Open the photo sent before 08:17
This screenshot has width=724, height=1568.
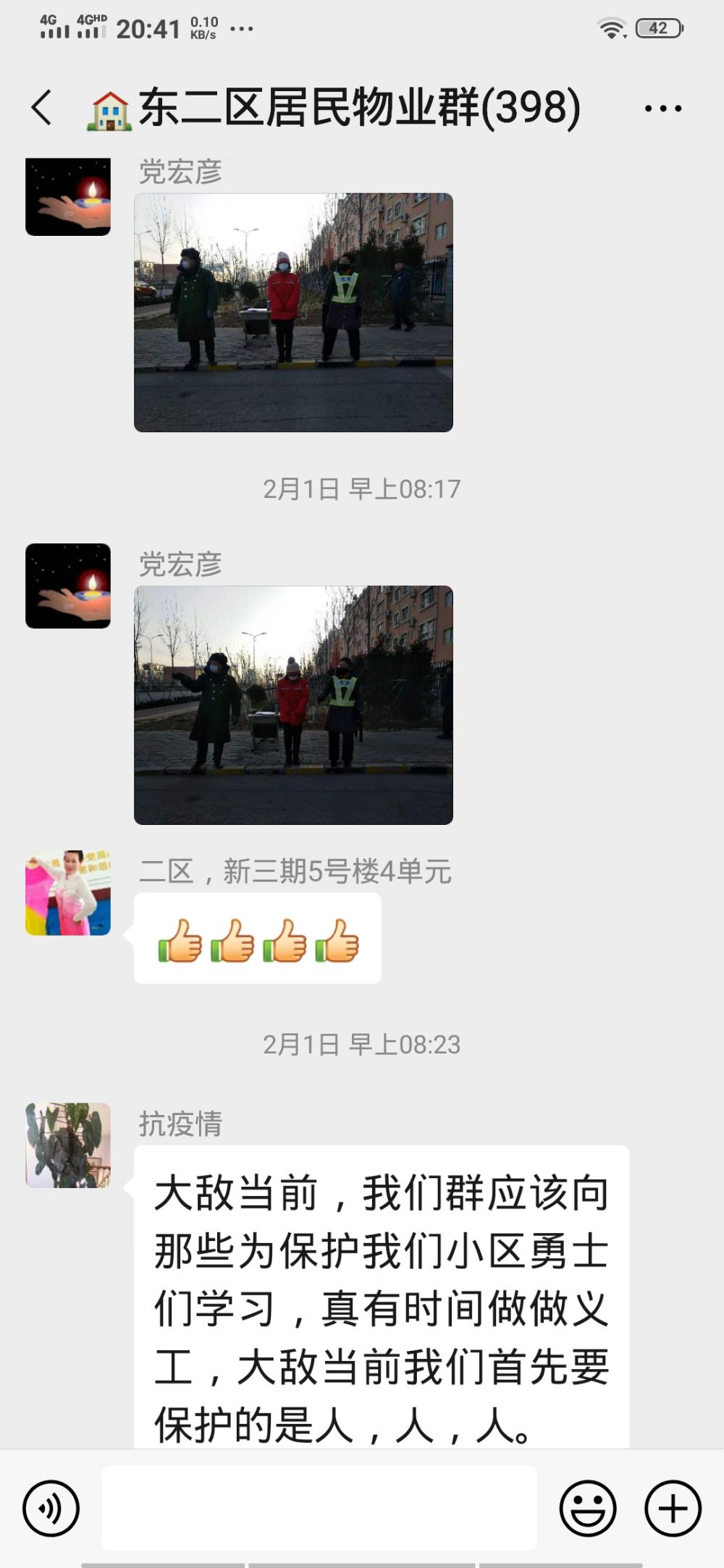(x=293, y=313)
